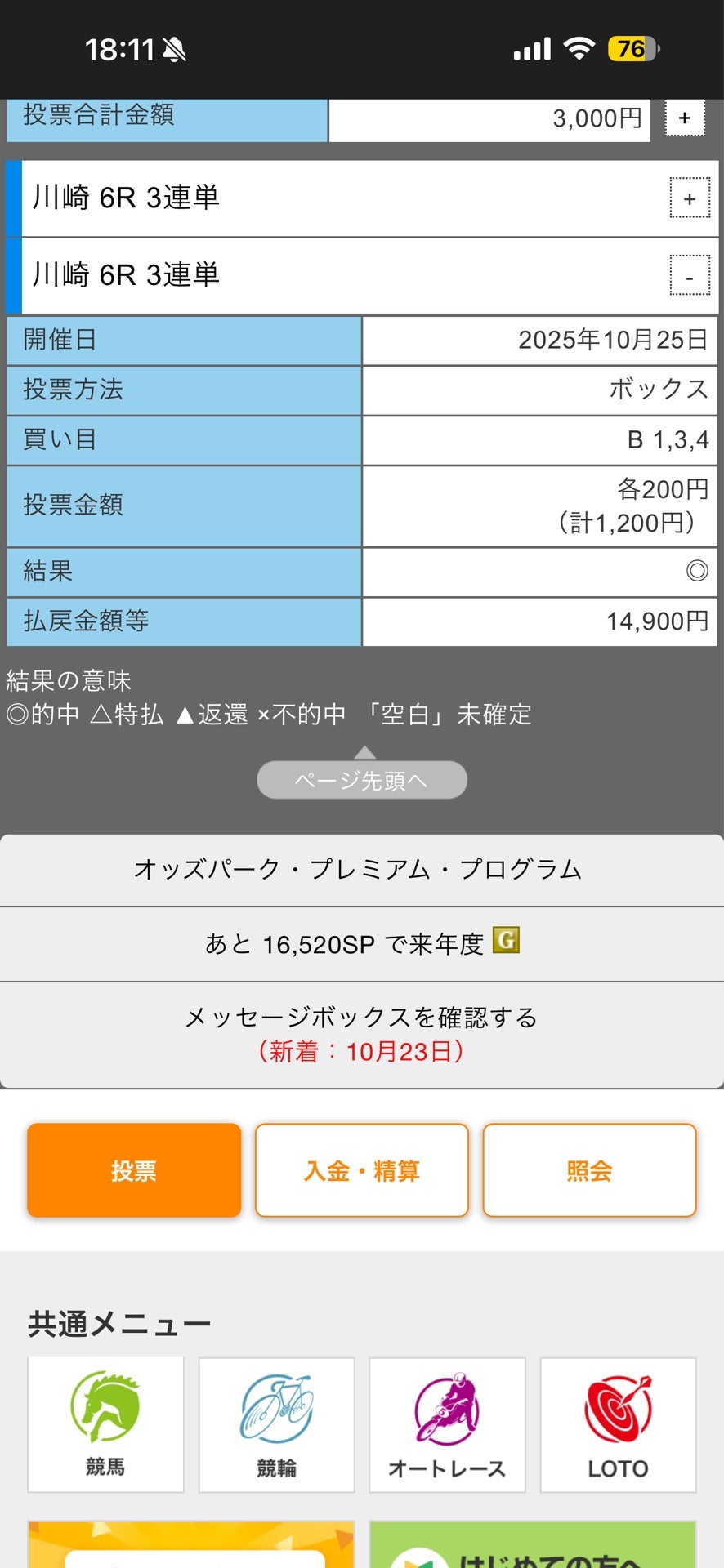The height and width of the screenshot is (1568, 724).
Task: Select the 開催日 date value cell
Action: click(541, 340)
